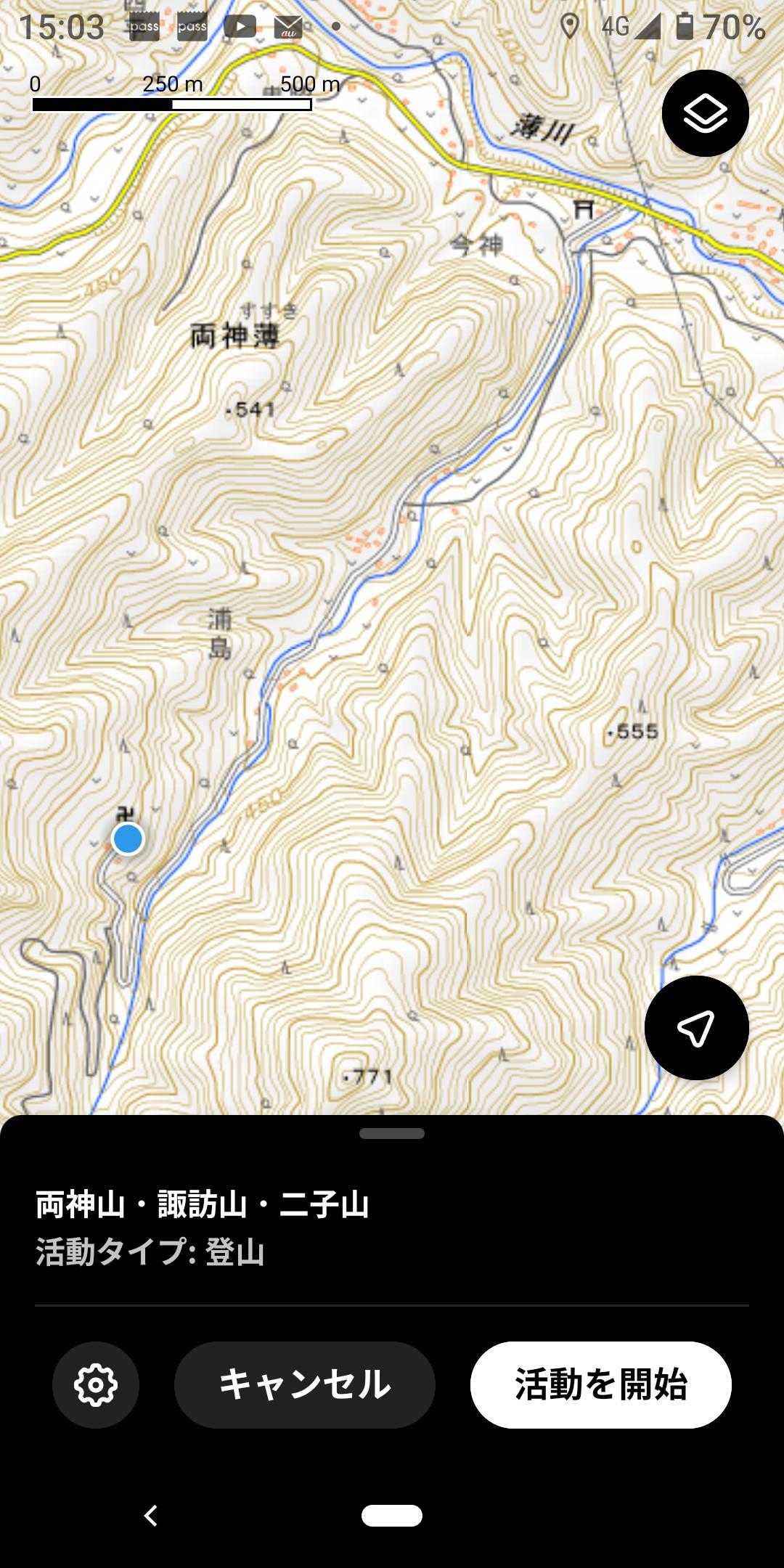Start the activity with 活動を開始

[x=601, y=1384]
